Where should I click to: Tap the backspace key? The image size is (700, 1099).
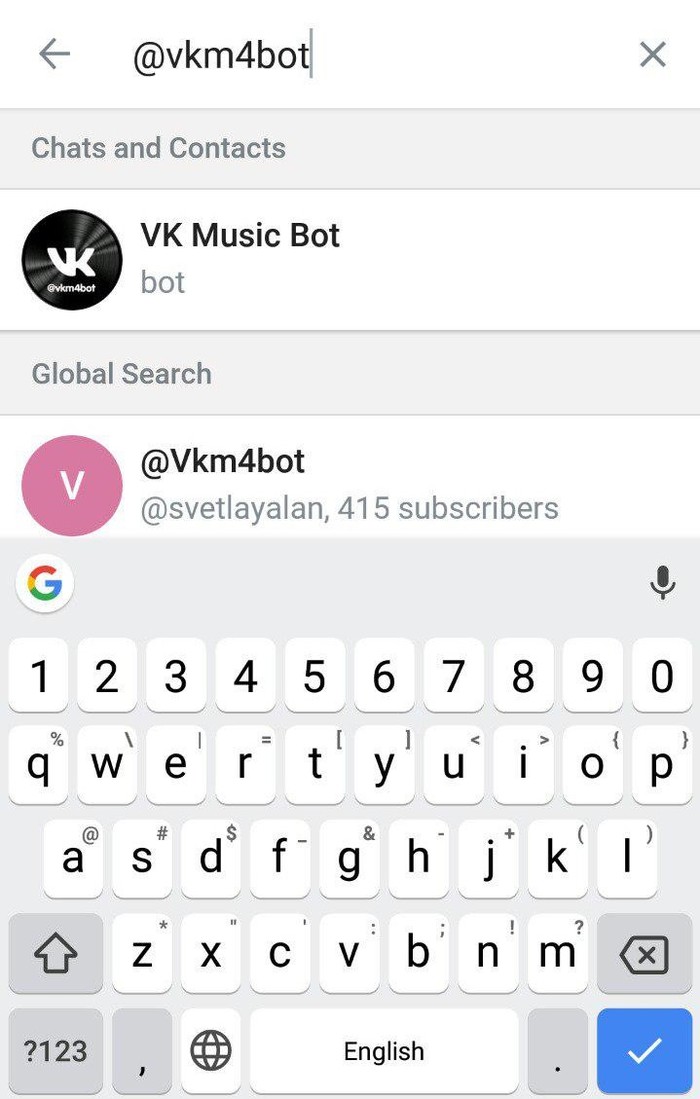[x=644, y=954]
